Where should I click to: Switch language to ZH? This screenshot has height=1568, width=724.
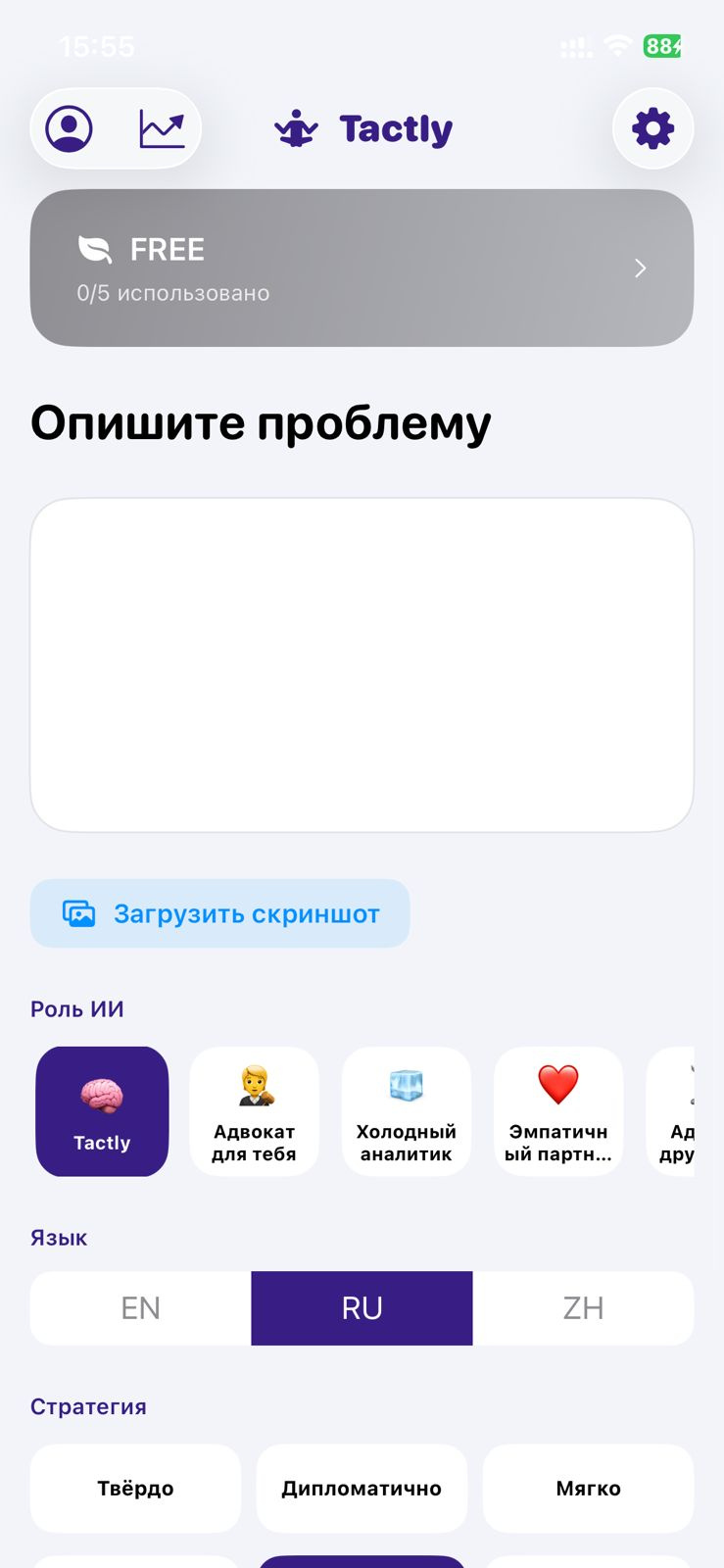(x=583, y=1308)
